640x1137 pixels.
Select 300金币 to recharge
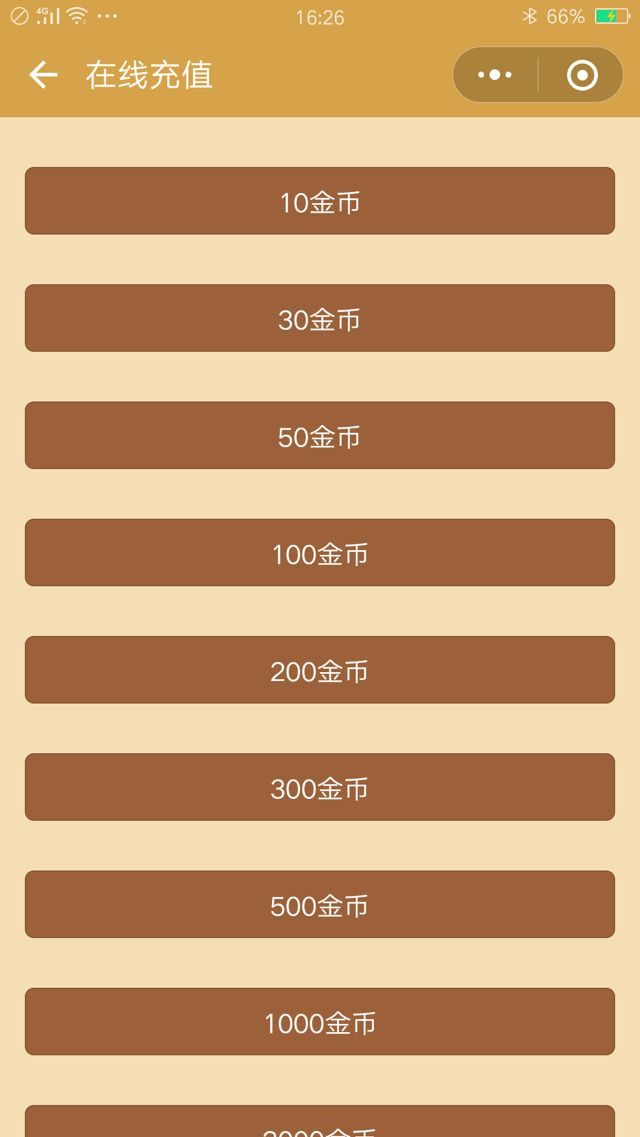tap(320, 787)
